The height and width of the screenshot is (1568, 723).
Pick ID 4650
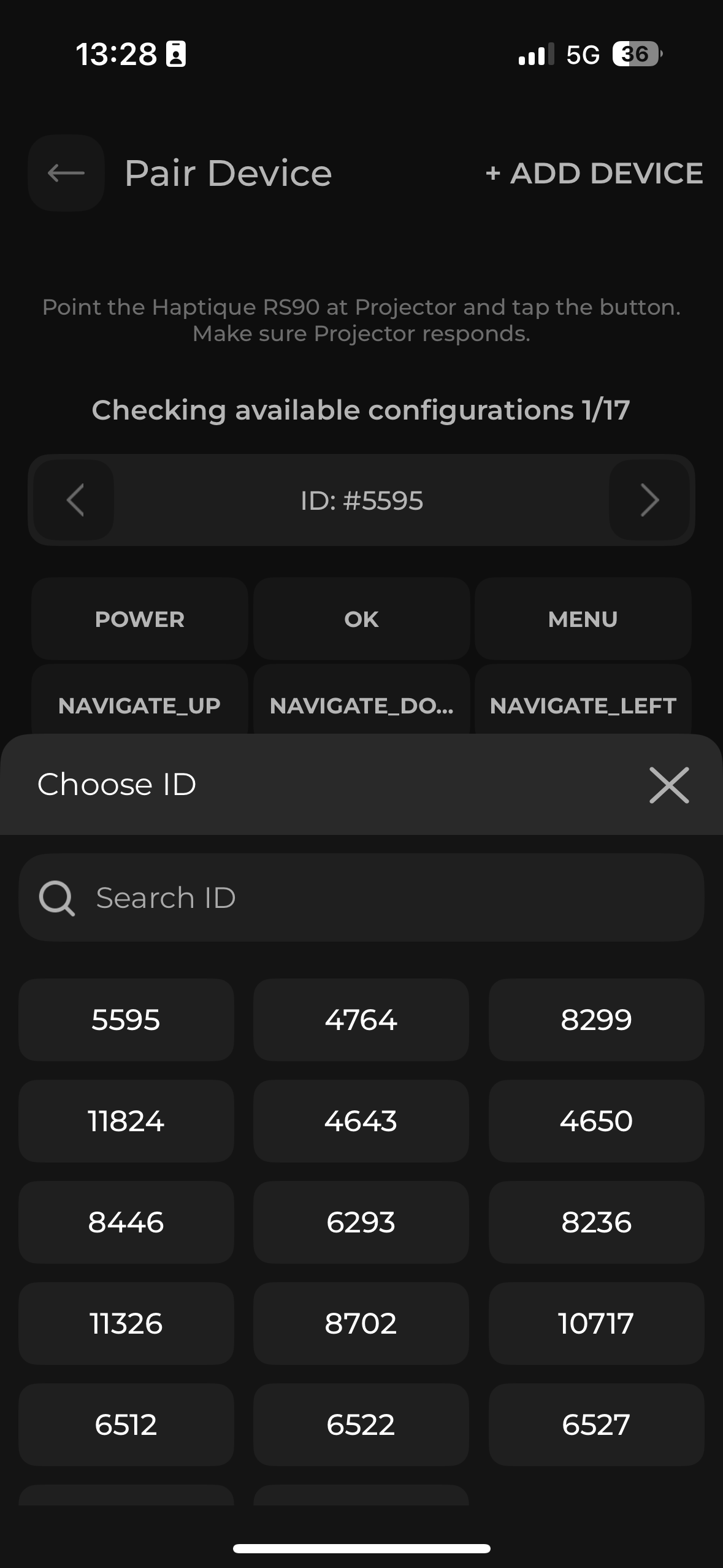(596, 1121)
